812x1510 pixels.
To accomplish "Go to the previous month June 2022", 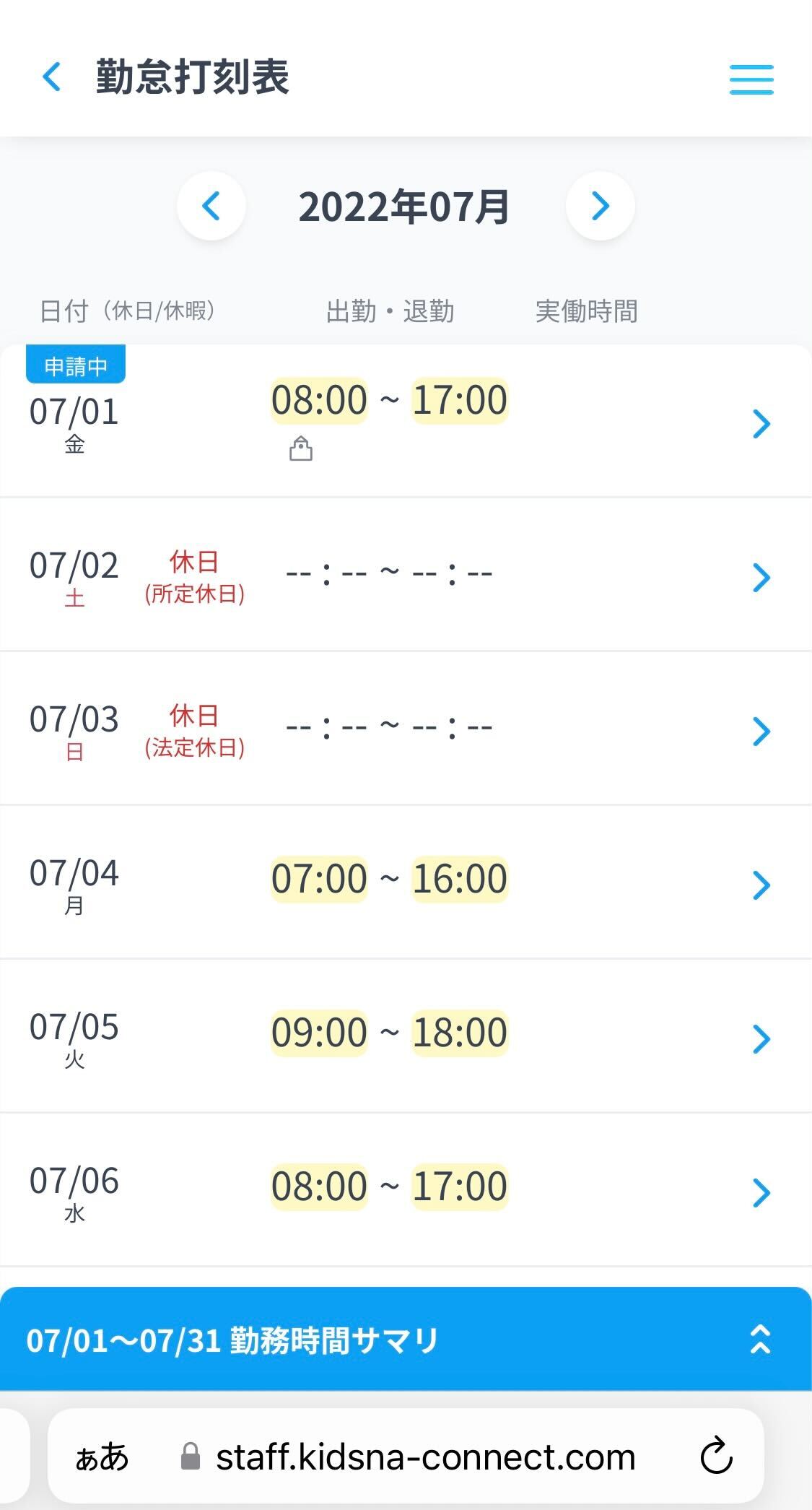I will click(211, 207).
